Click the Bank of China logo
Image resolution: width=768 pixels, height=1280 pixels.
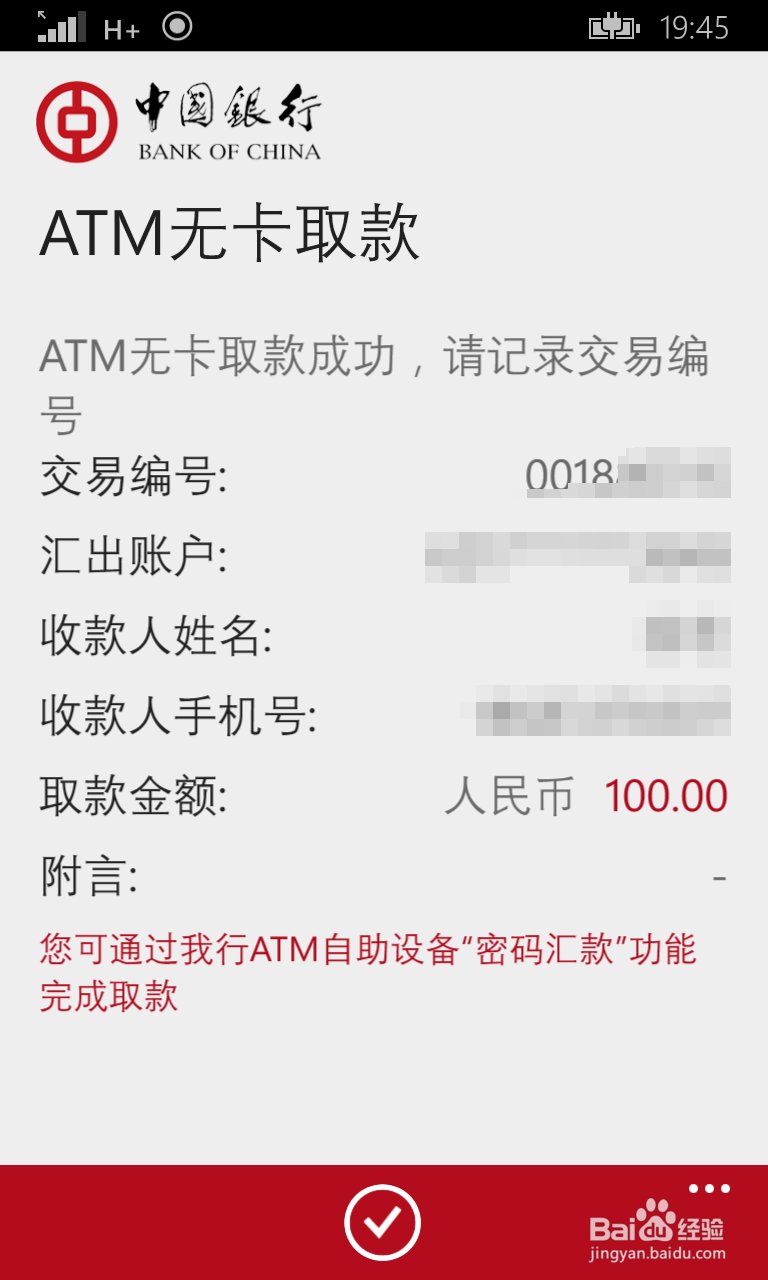(x=80, y=120)
